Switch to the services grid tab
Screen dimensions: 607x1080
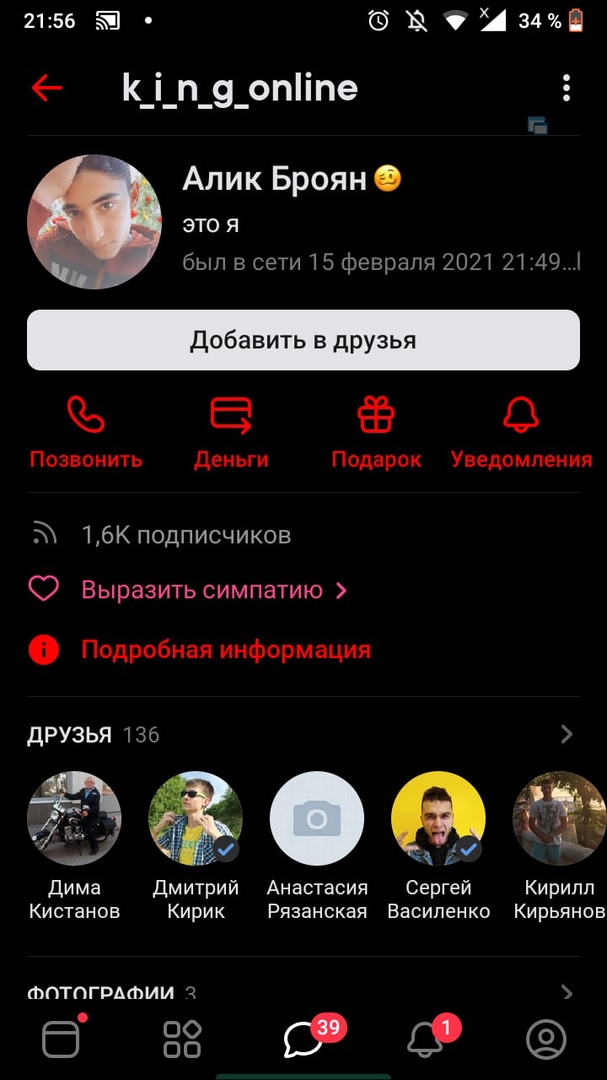182,1040
